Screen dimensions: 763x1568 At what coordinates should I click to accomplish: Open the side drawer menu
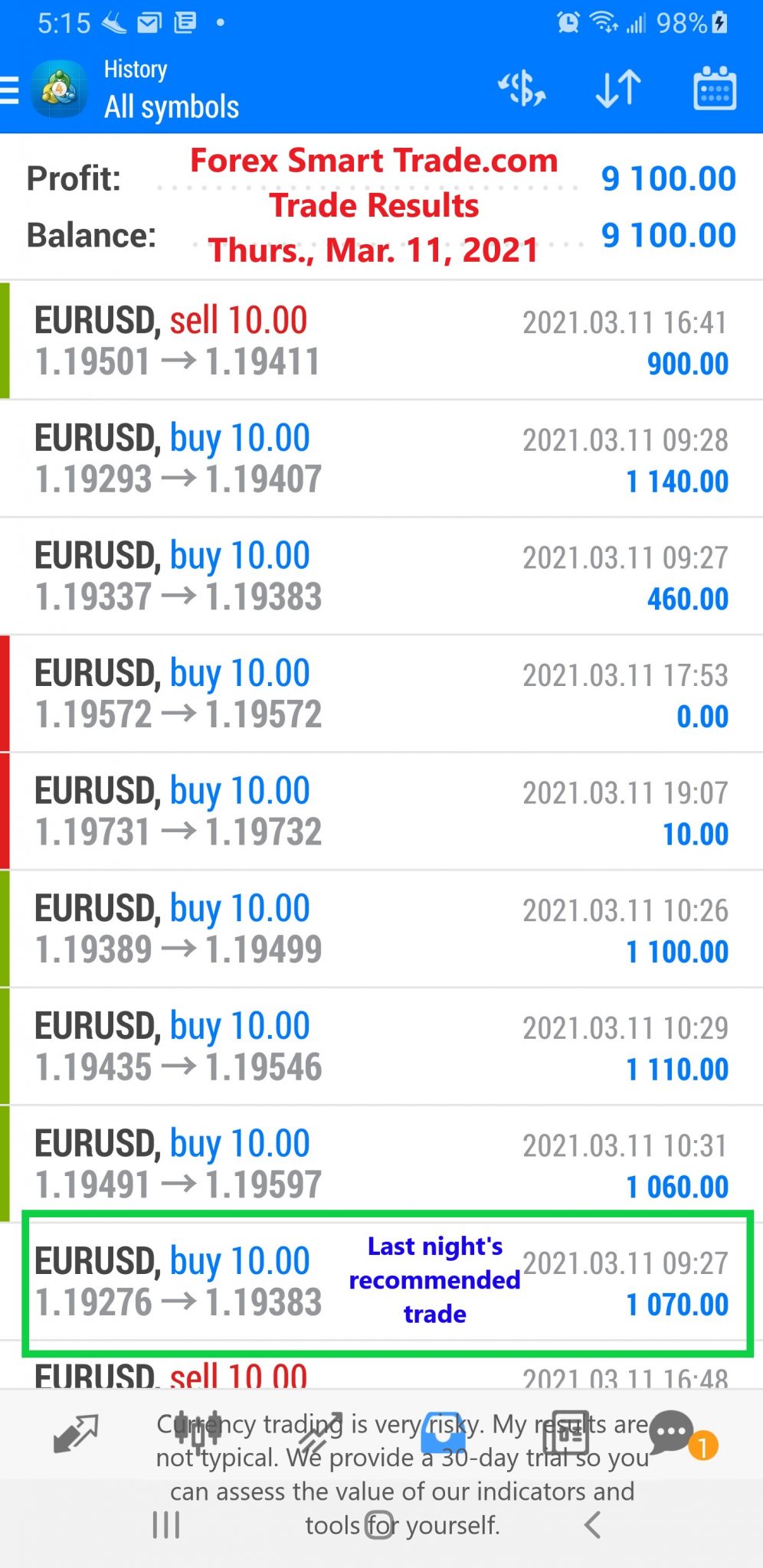(11, 90)
